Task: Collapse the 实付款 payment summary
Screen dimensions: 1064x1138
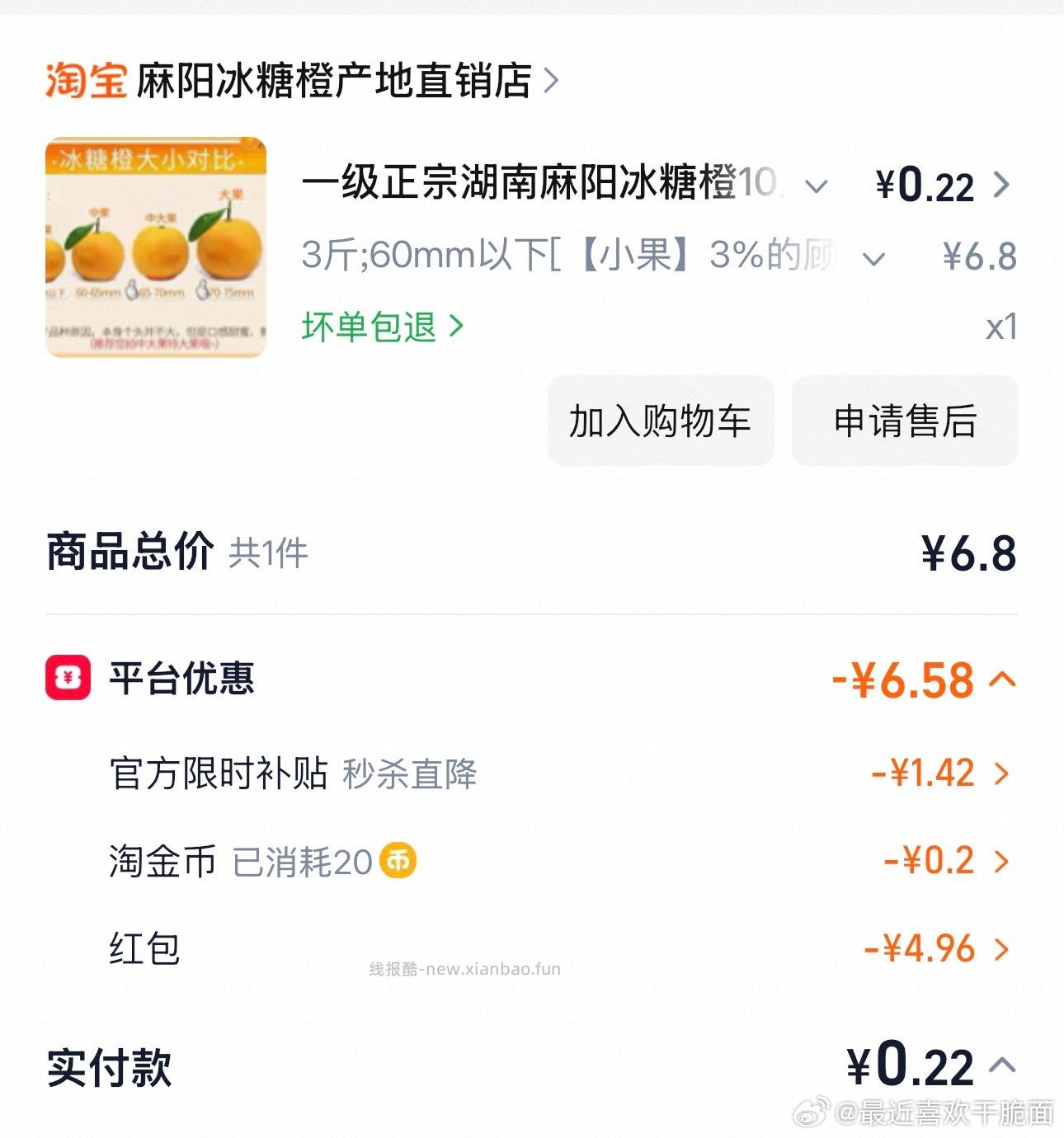Action: (x=1002, y=1064)
